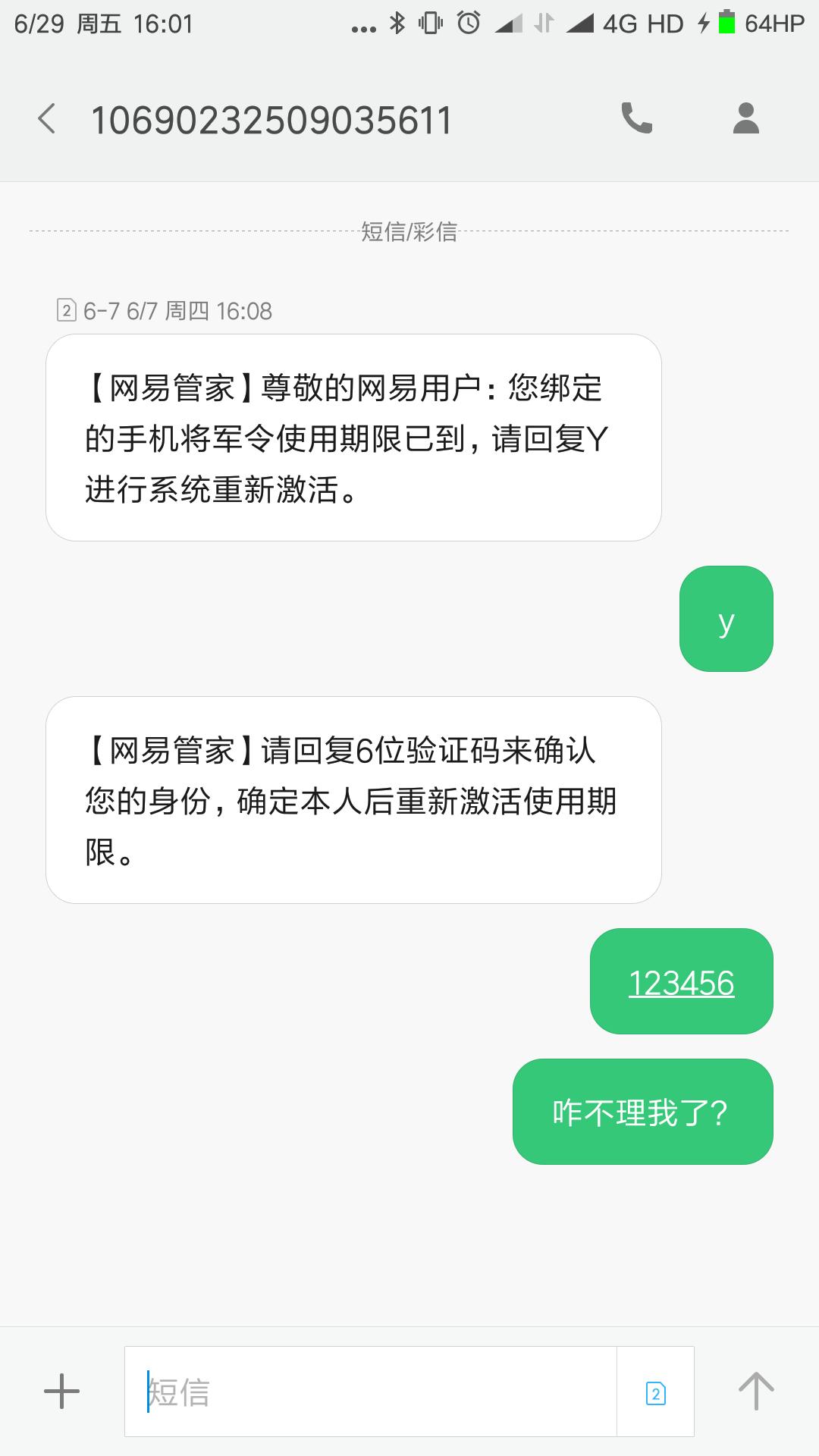Image resolution: width=819 pixels, height=1456 pixels.
Task: Send the message with the arrow
Action: (756, 1392)
